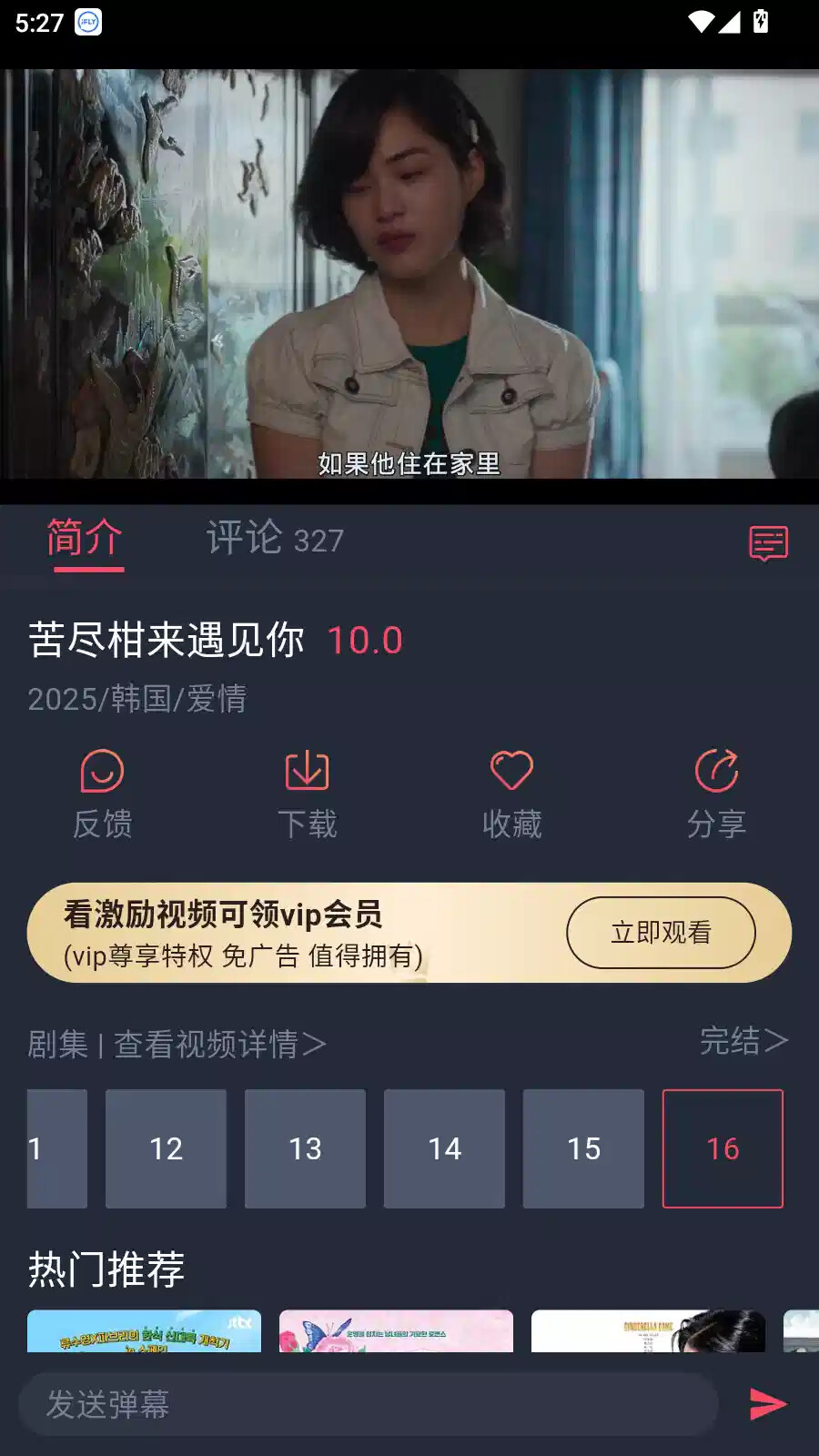Expand the 完结 episode list
Screen dimensions: 819x1456
coord(743,1040)
